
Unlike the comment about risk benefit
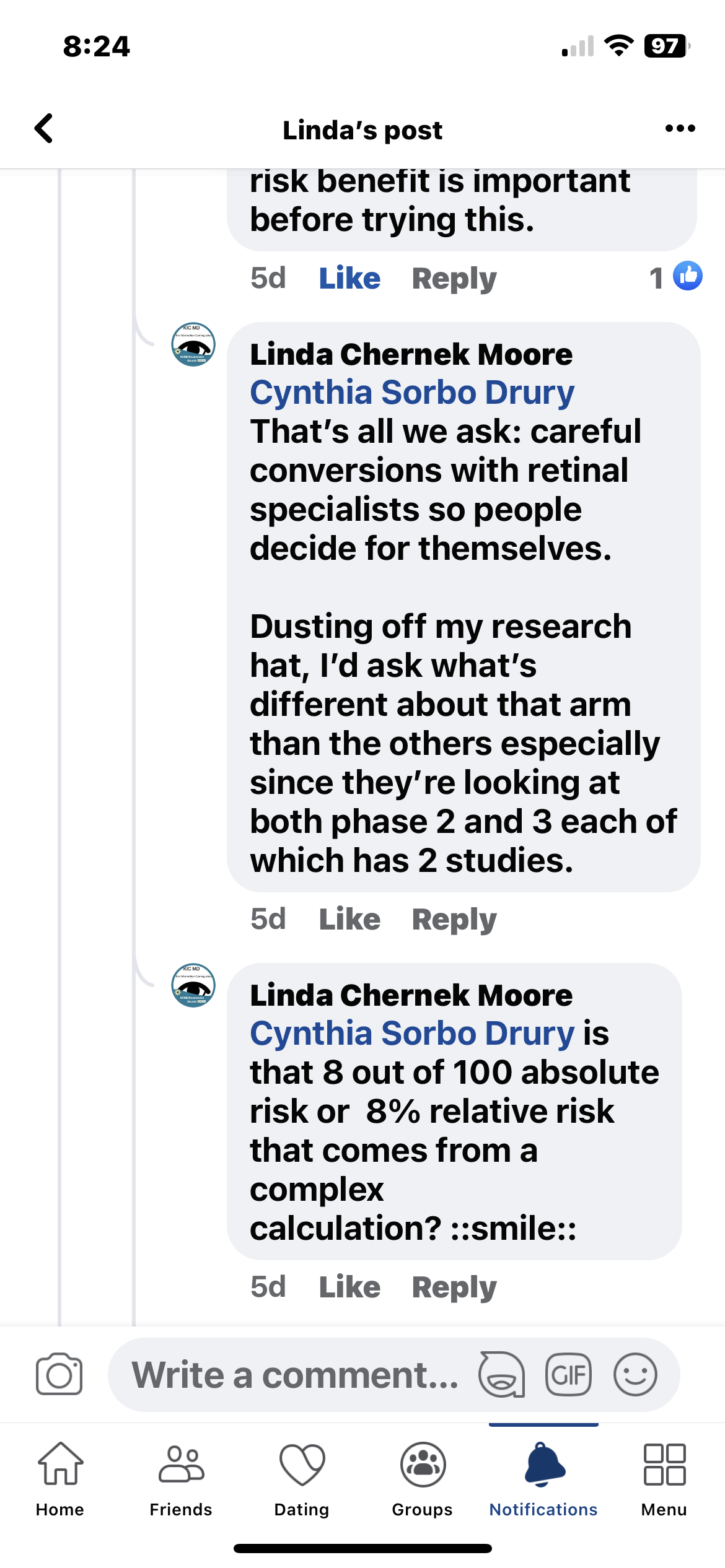(x=349, y=278)
